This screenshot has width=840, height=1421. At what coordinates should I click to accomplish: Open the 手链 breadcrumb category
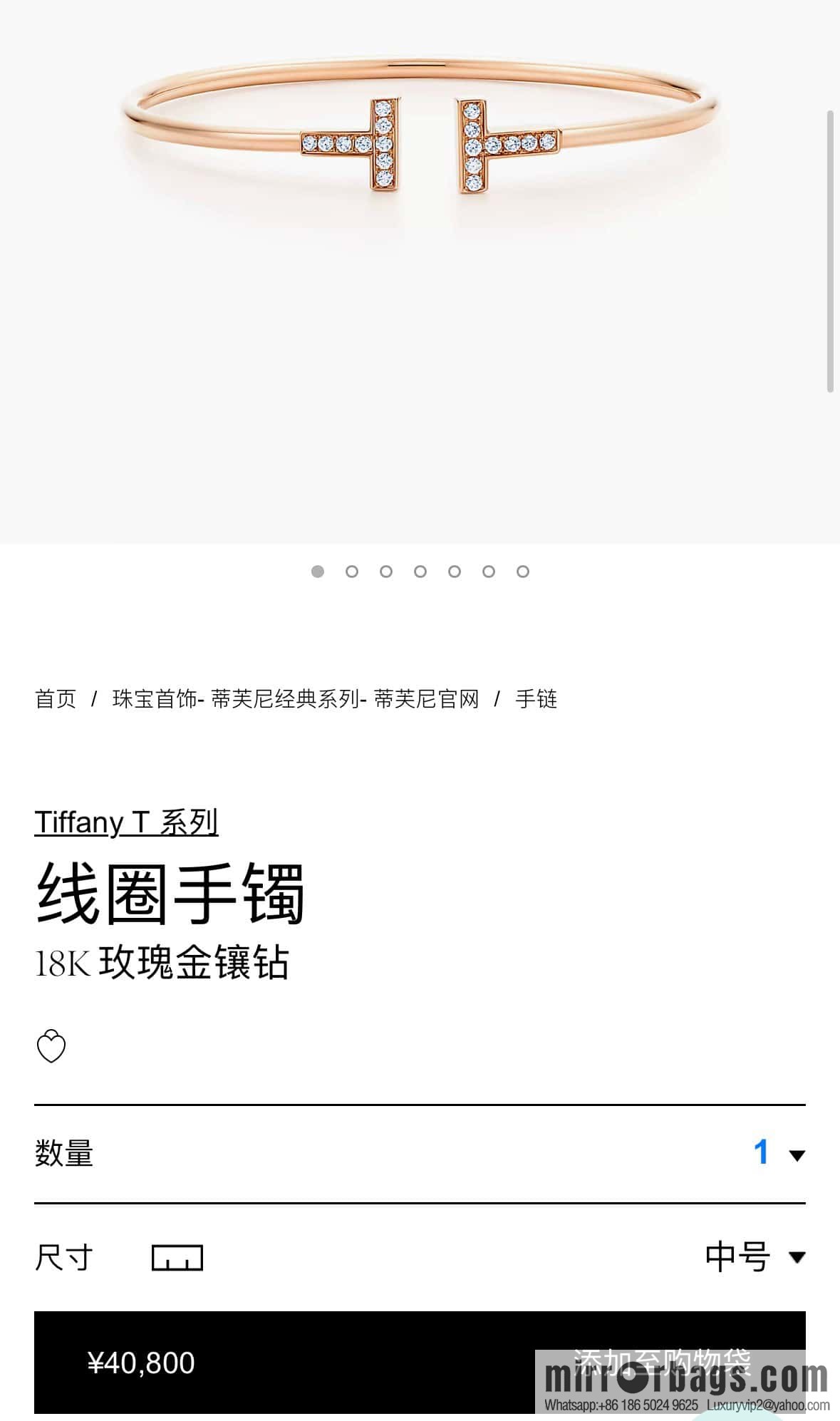point(536,699)
